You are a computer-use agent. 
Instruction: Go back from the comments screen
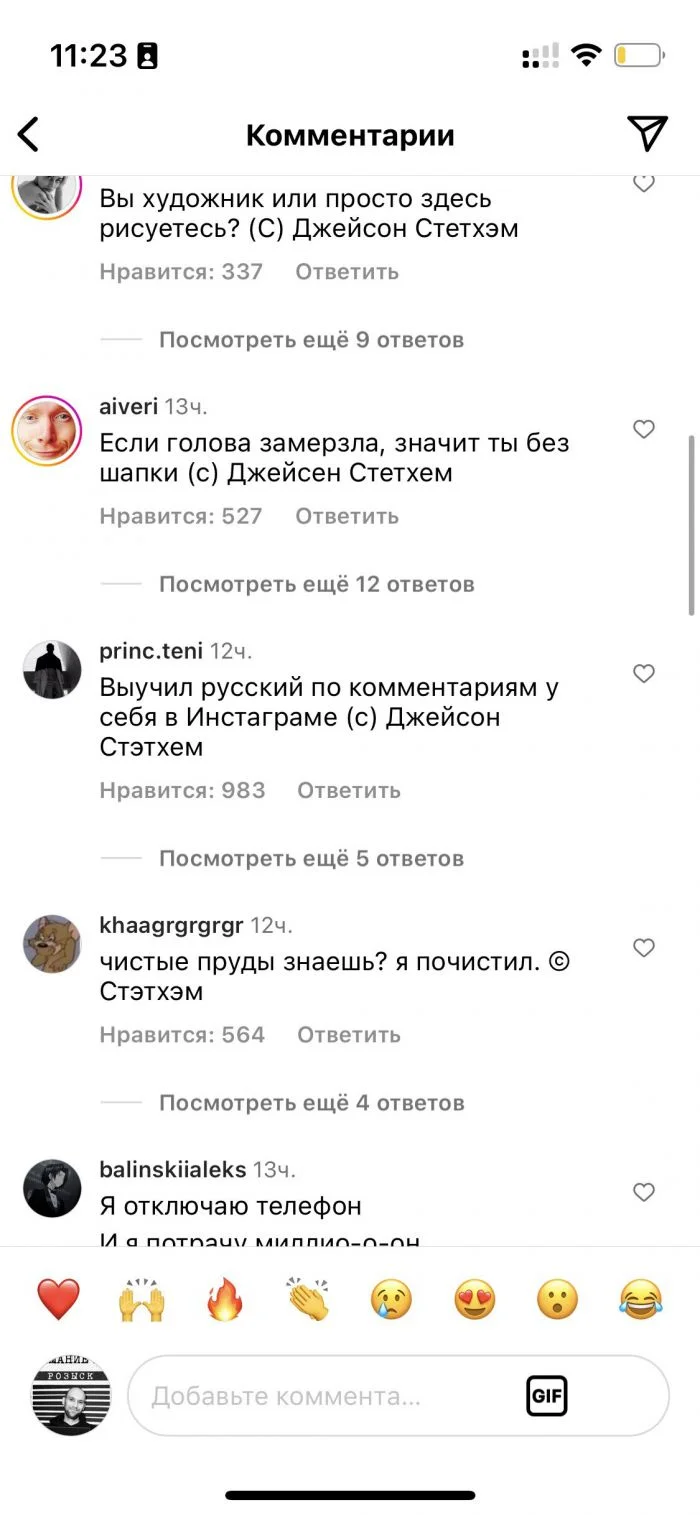[x=29, y=134]
